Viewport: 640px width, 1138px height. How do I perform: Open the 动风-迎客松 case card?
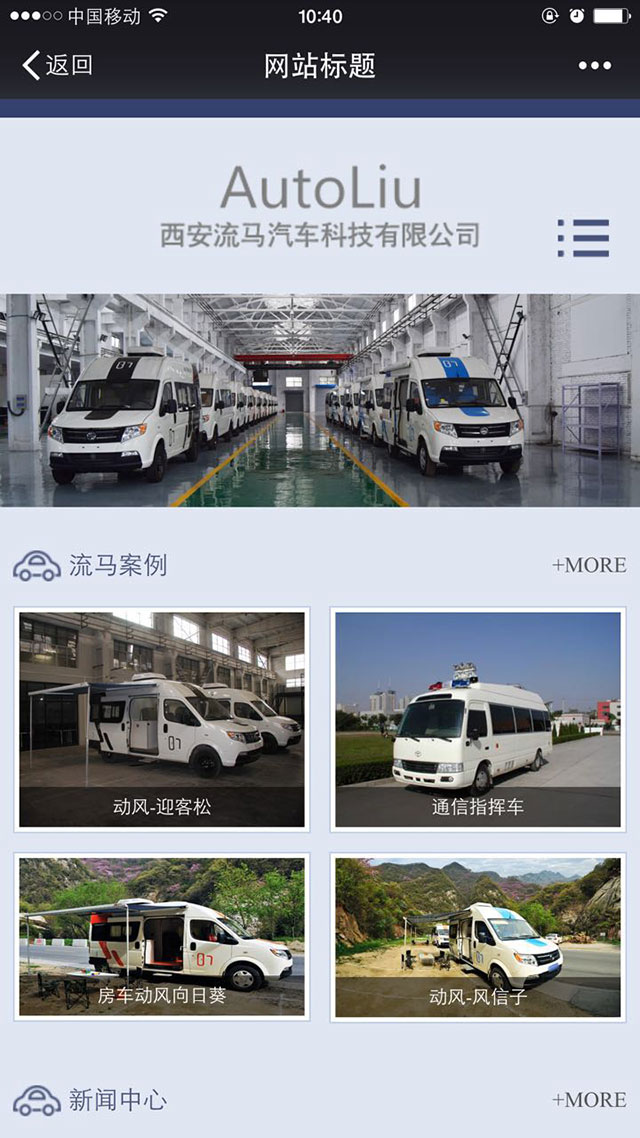pos(162,719)
